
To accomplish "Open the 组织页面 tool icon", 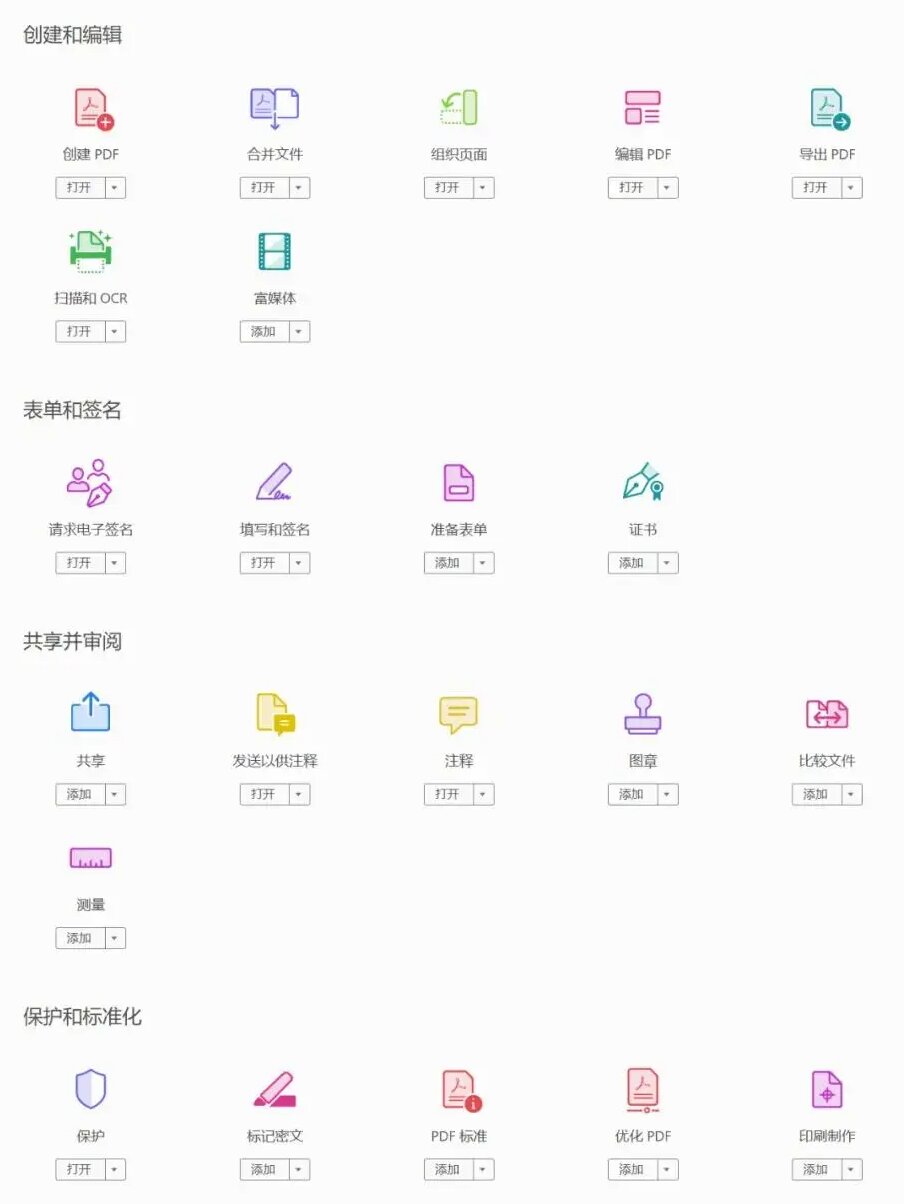I will (x=458, y=107).
